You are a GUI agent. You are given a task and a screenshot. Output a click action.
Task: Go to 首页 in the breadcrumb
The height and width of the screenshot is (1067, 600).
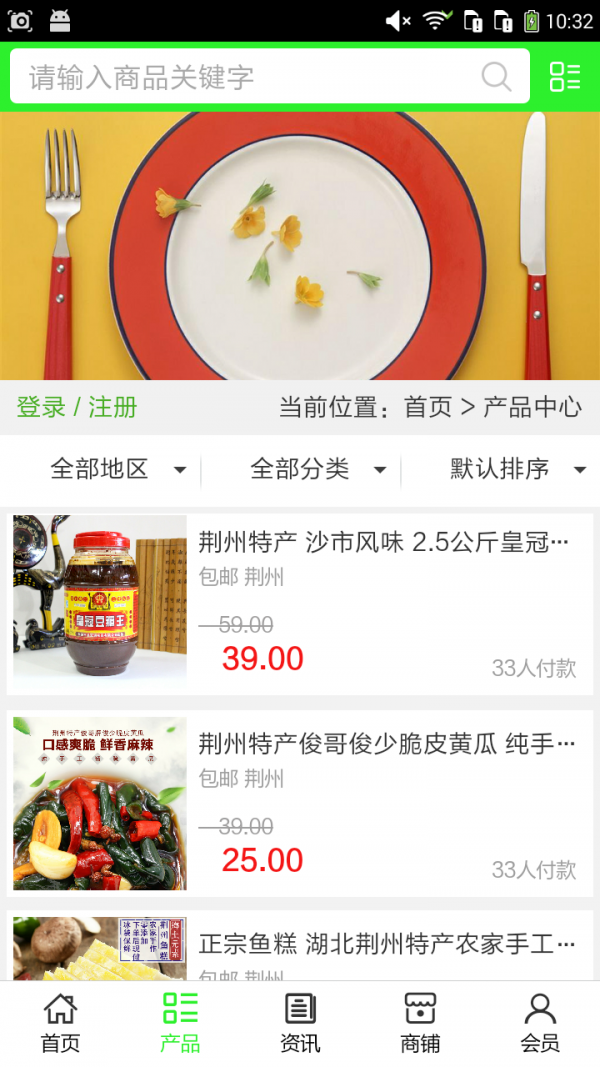[x=428, y=407]
